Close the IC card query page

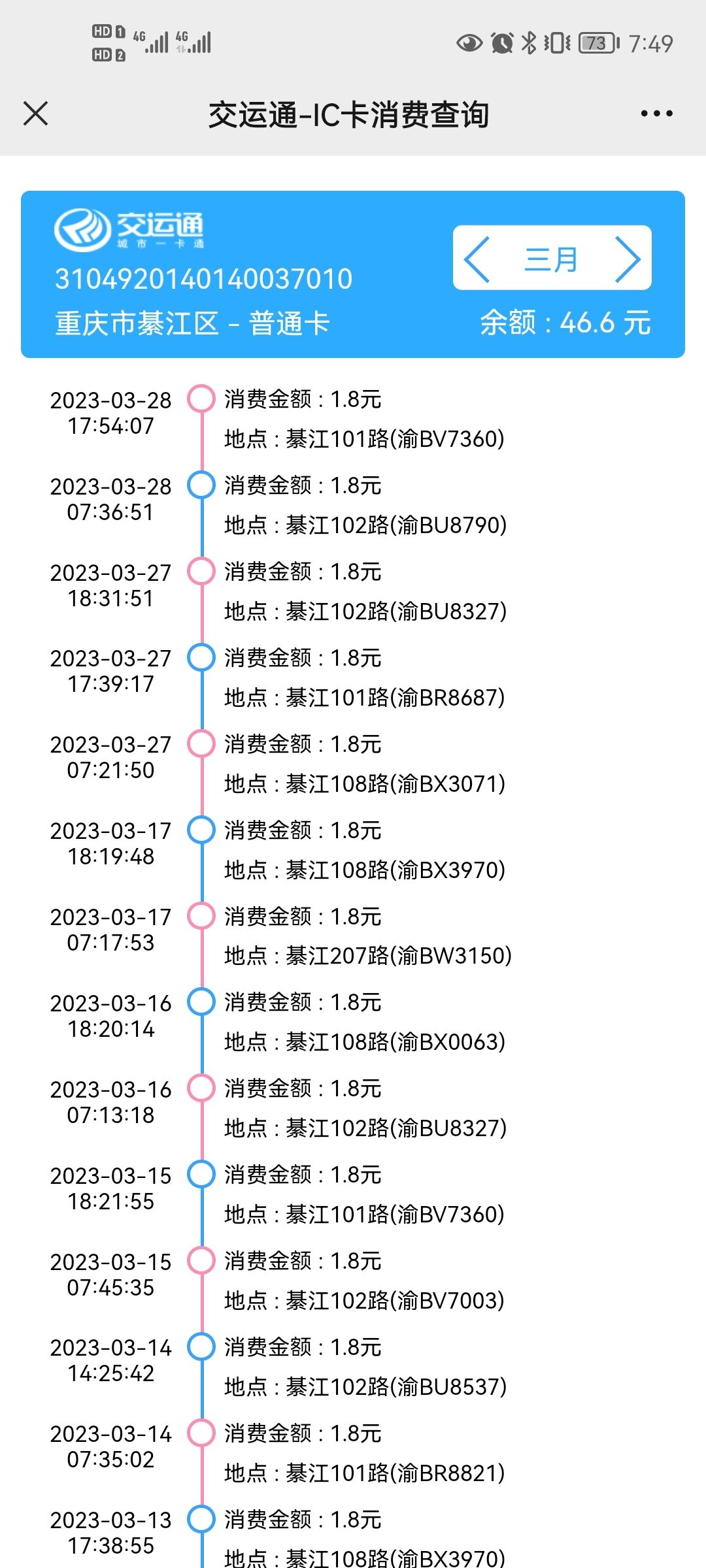(35, 114)
